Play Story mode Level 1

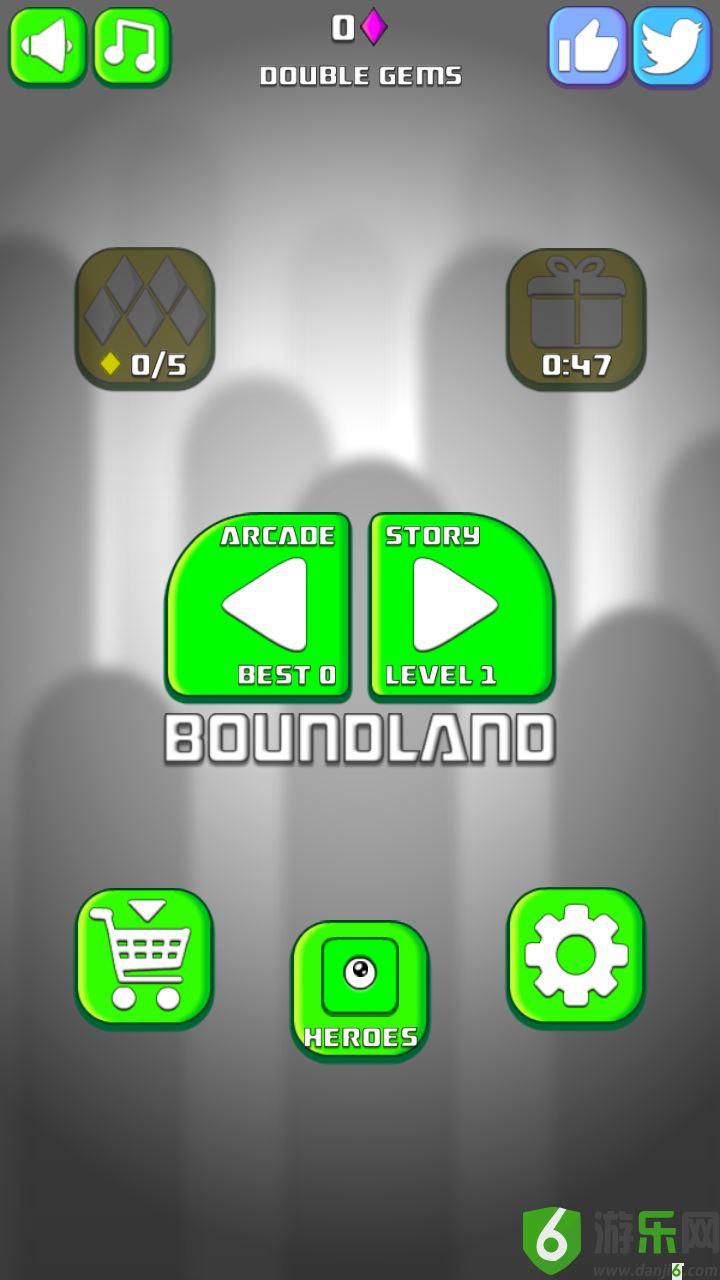[x=460, y=605]
